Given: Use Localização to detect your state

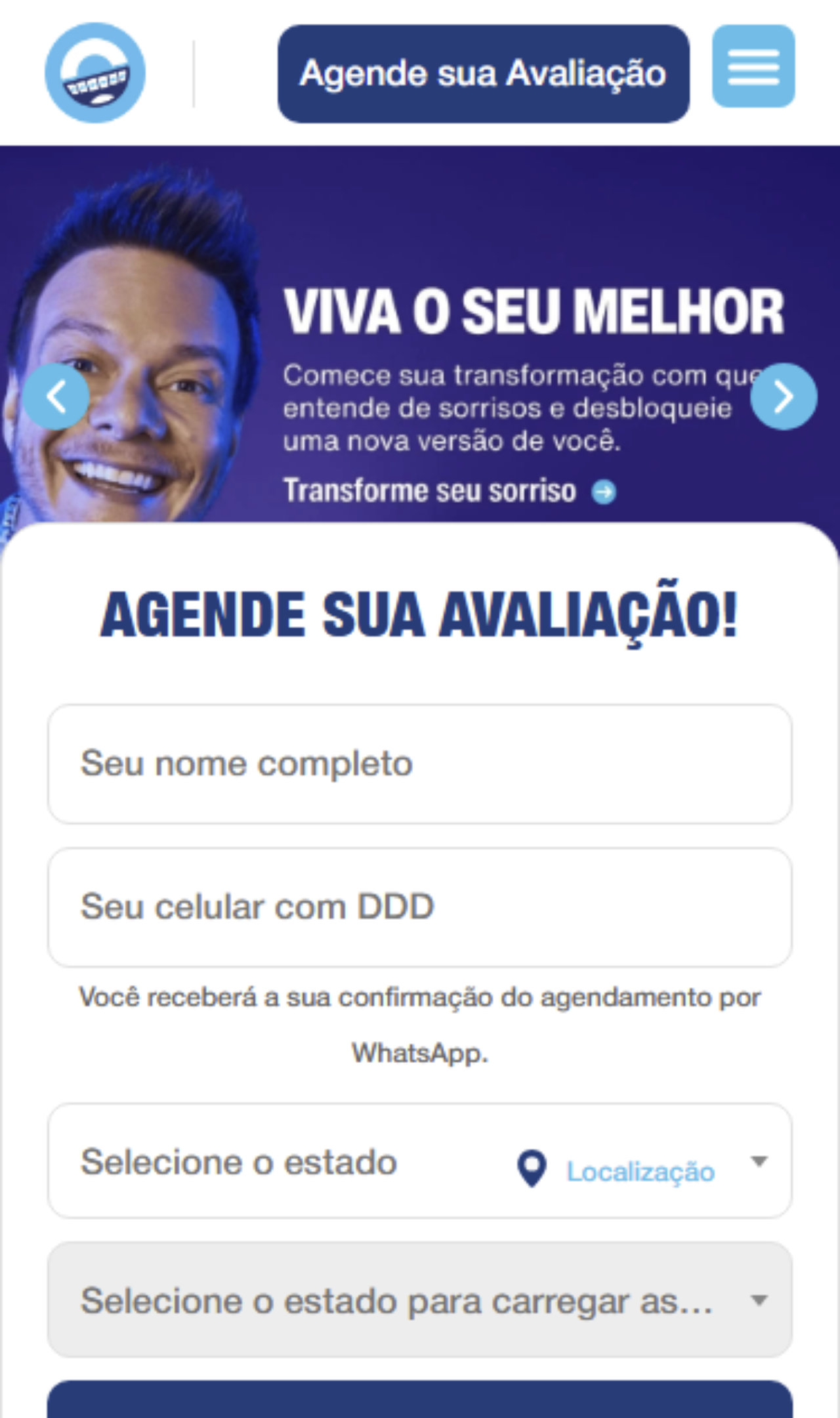Looking at the screenshot, I should tap(617, 1171).
